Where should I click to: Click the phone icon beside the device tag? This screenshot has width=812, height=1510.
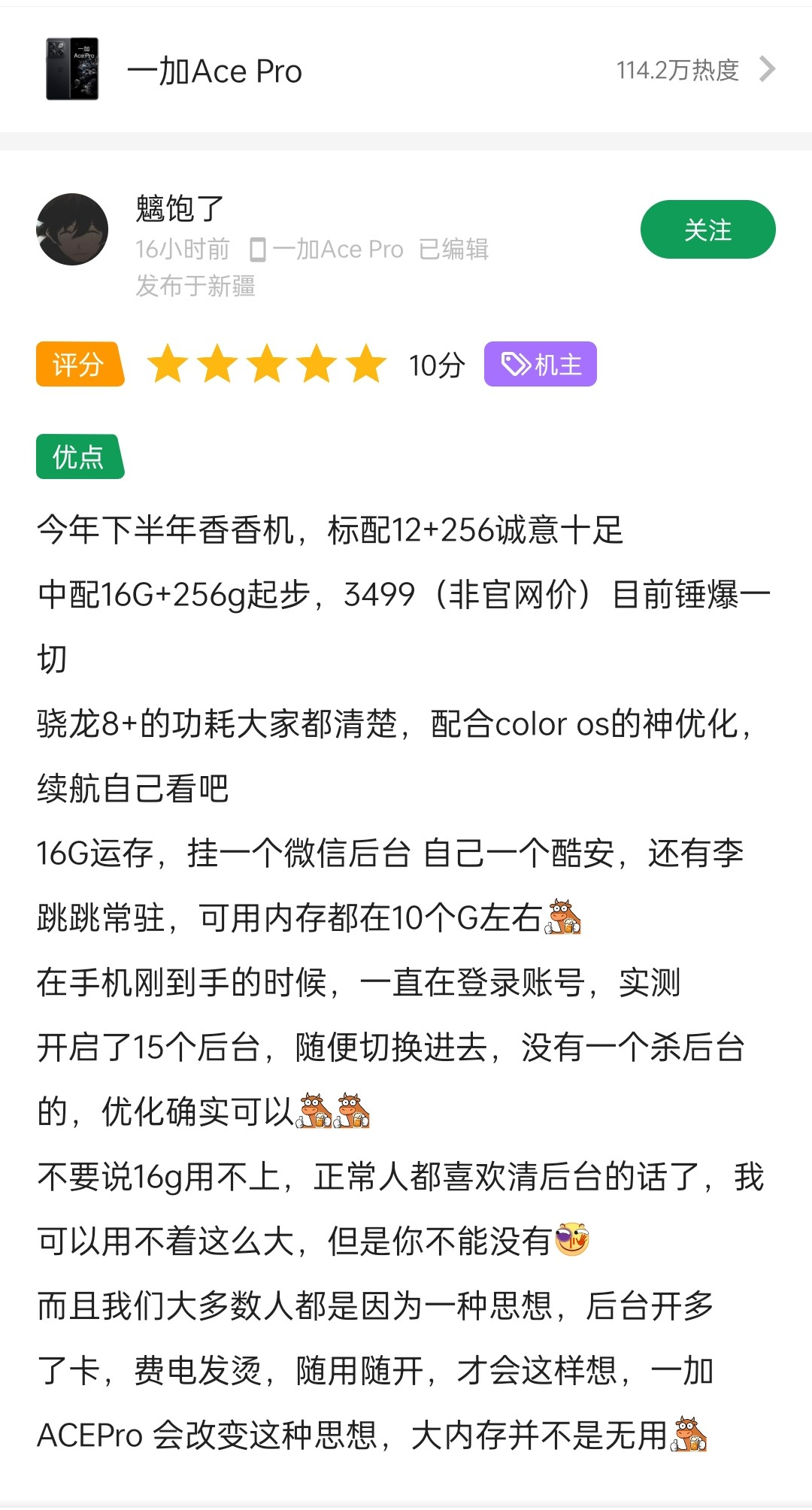[x=259, y=248]
